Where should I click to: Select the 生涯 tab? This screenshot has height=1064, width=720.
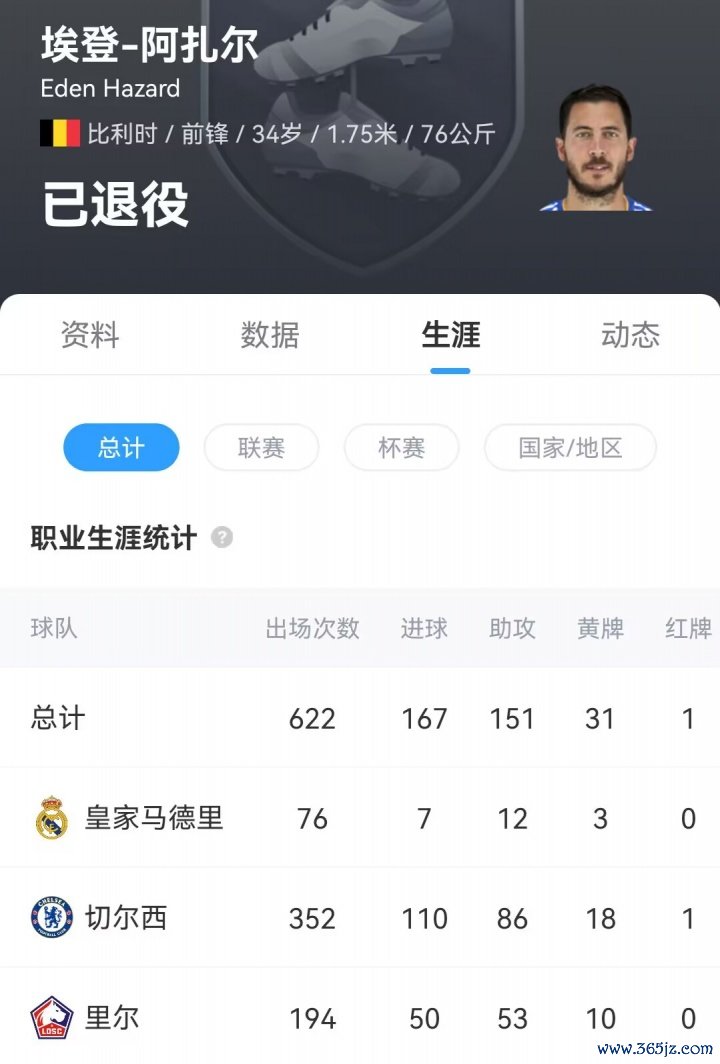(450, 335)
